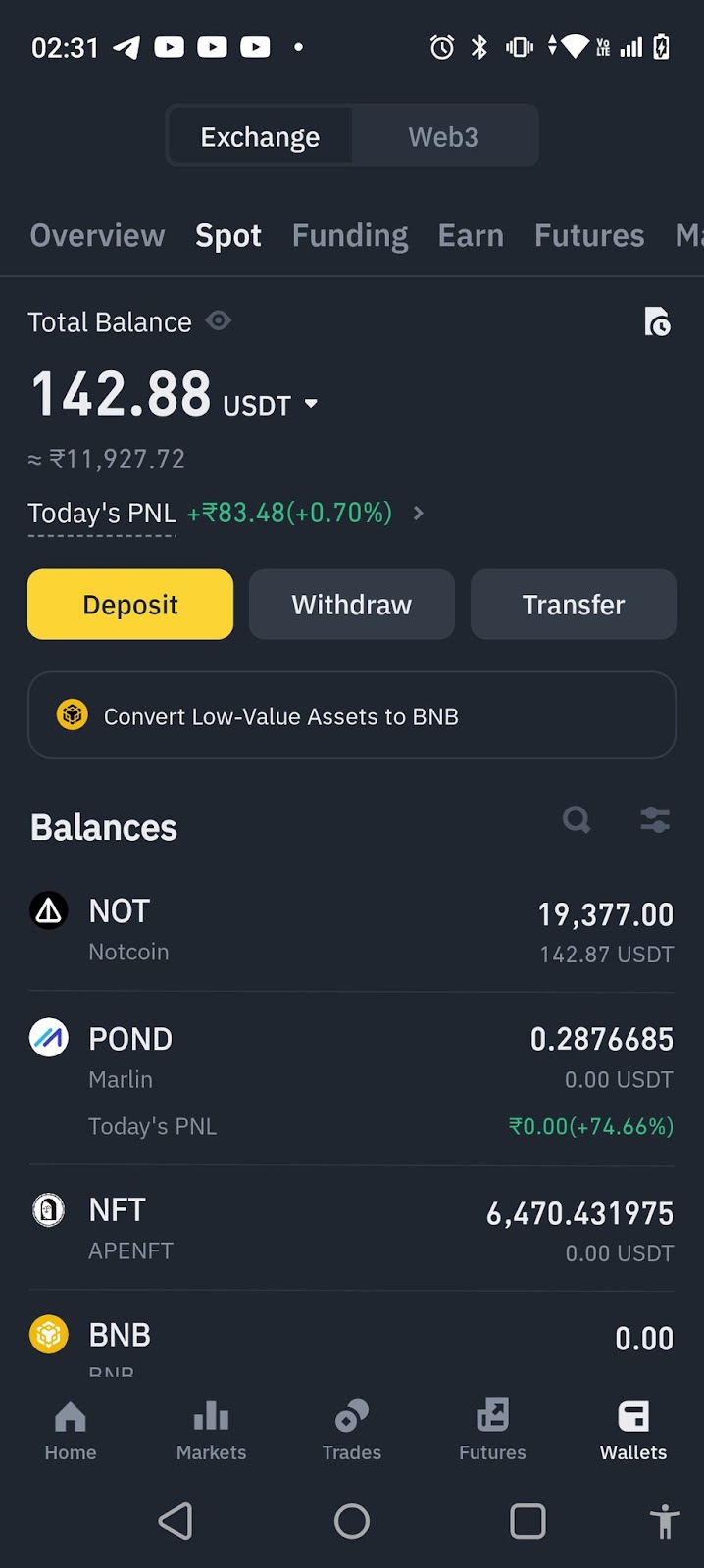Open the POND Marlin balance row
704x1568 pixels.
point(352,1080)
